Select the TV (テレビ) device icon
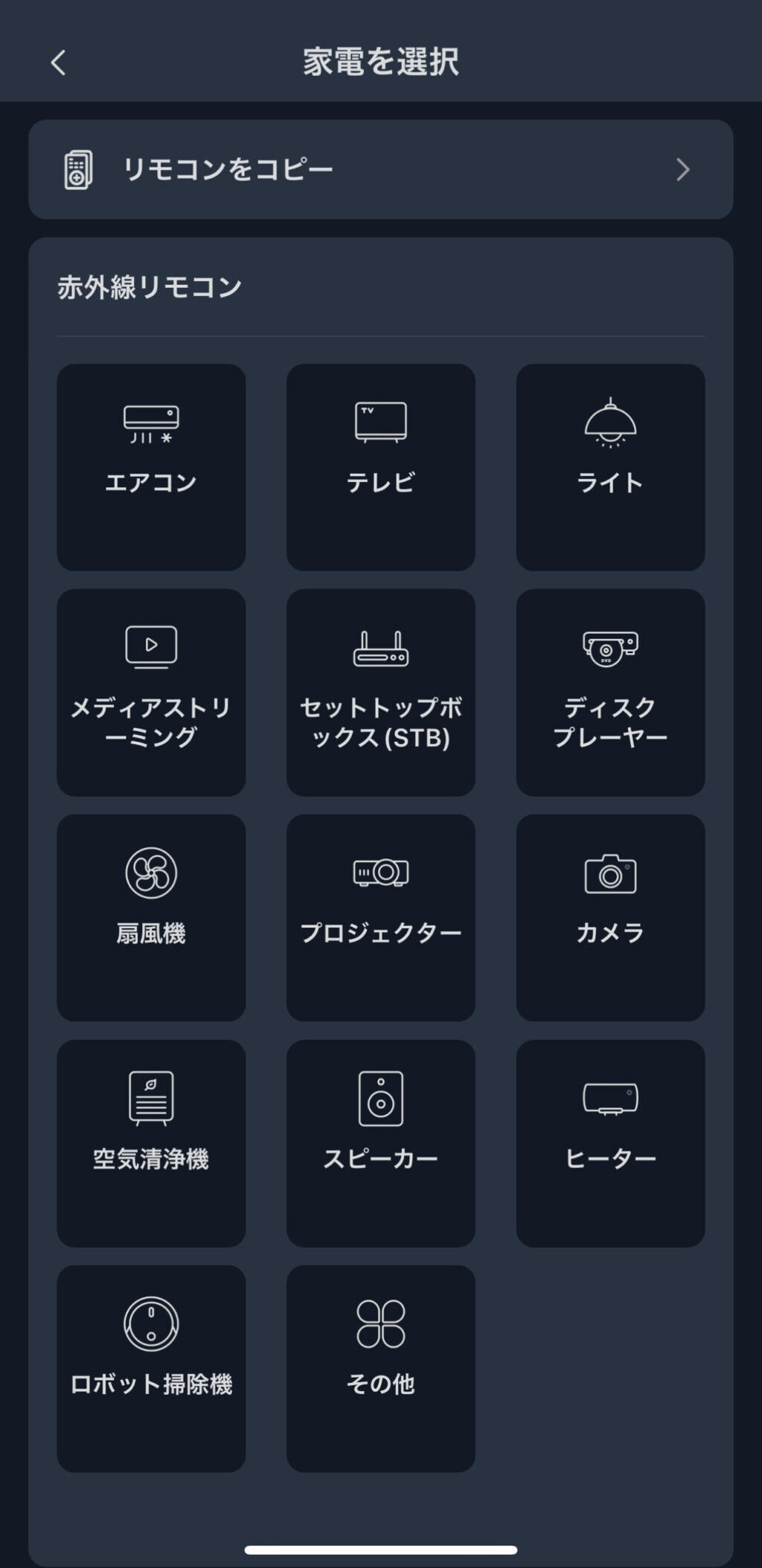The height and width of the screenshot is (1568, 762). (381, 465)
